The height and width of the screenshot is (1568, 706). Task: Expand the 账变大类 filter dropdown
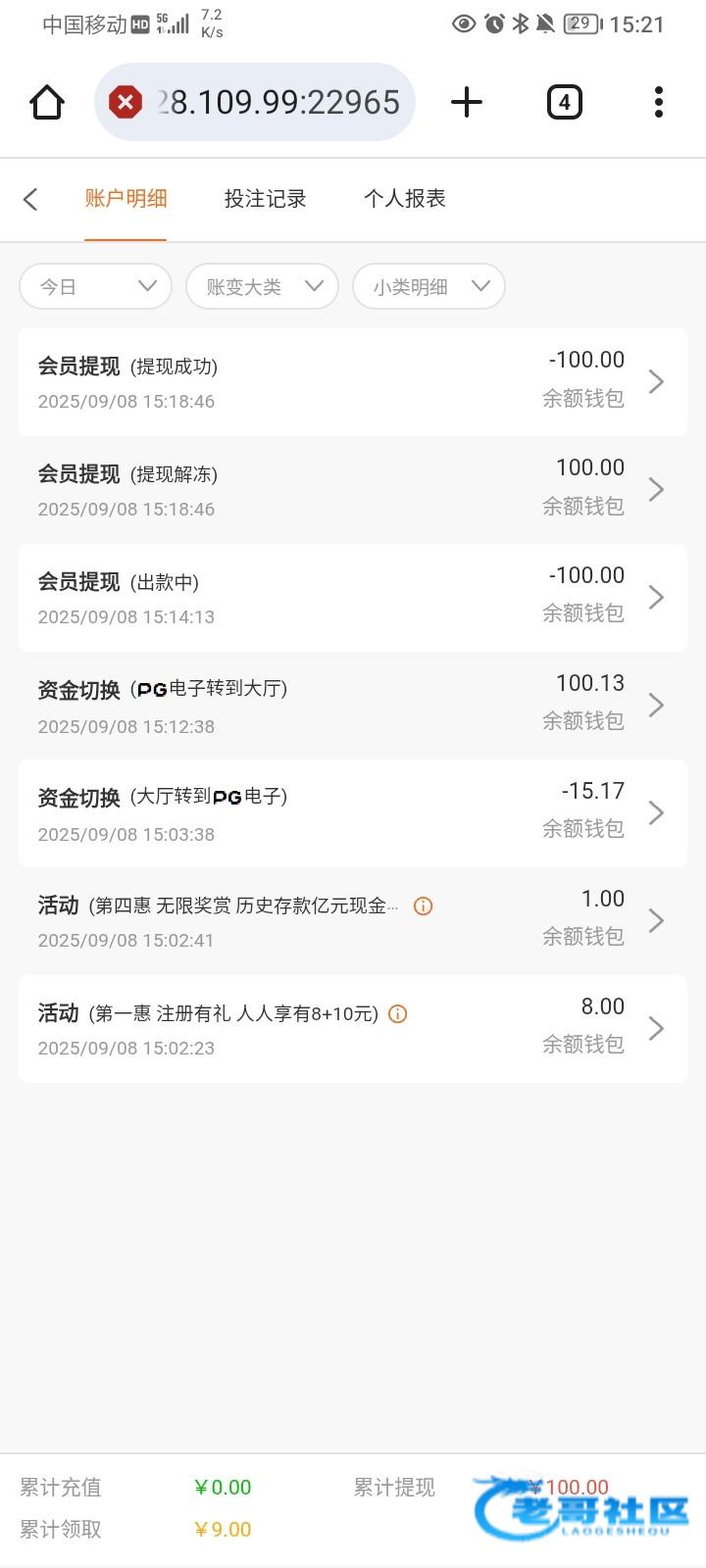pyautogui.click(x=262, y=286)
